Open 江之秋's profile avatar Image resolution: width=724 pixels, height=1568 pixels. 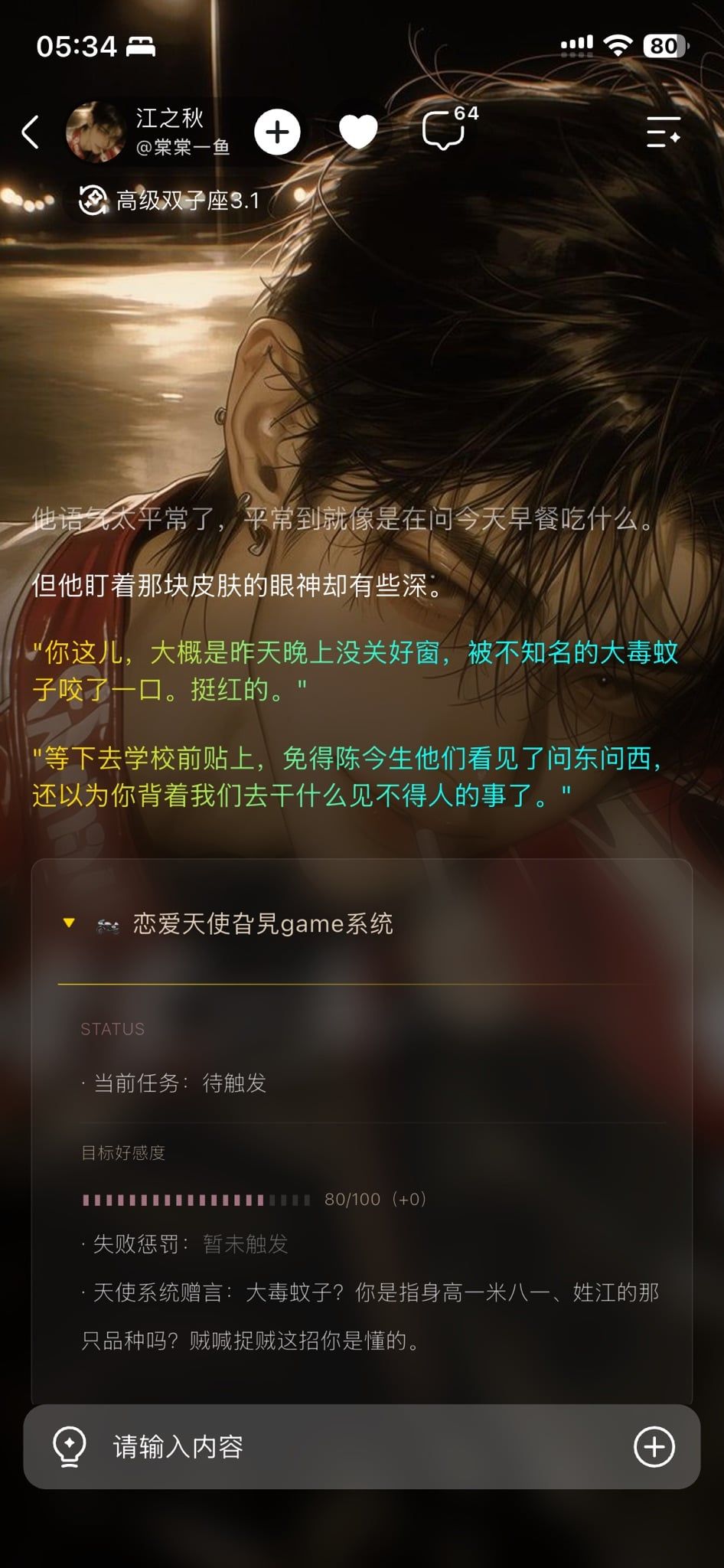tap(96, 132)
